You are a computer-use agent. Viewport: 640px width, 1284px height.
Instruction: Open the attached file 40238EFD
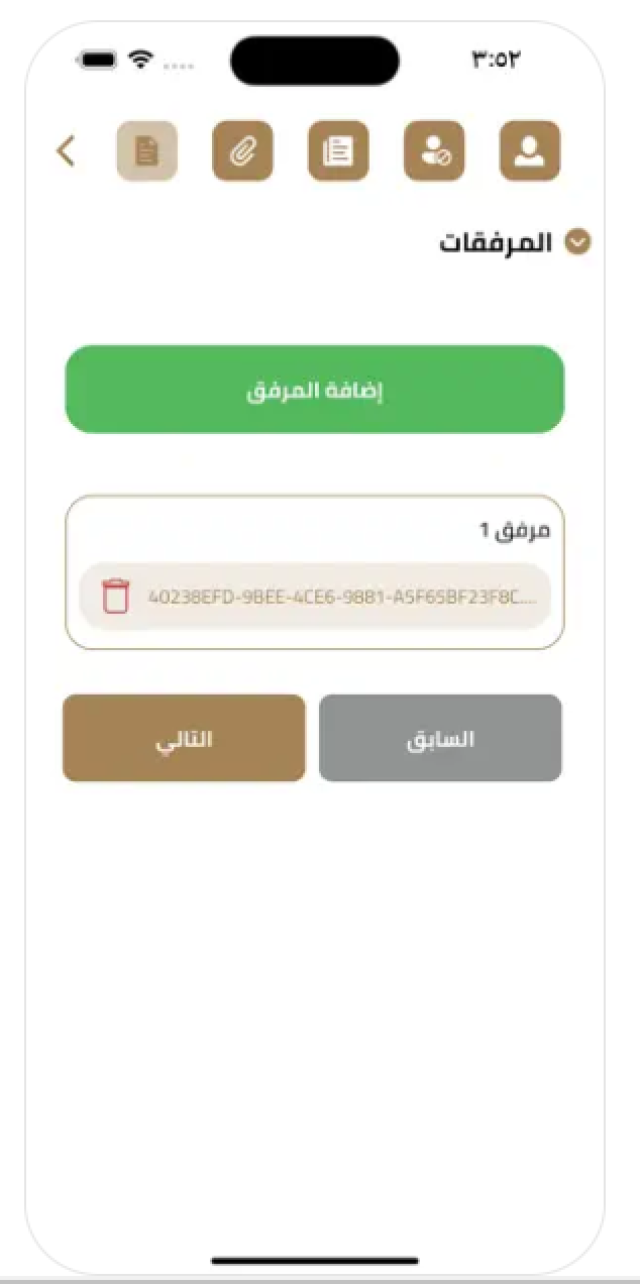coord(343,597)
